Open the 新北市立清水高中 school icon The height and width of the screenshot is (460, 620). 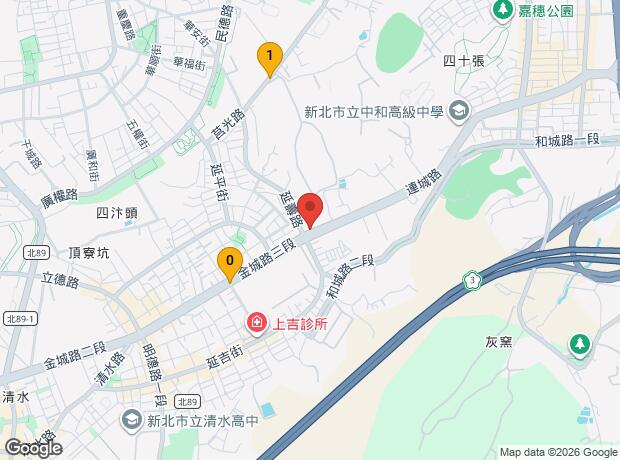click(132, 422)
